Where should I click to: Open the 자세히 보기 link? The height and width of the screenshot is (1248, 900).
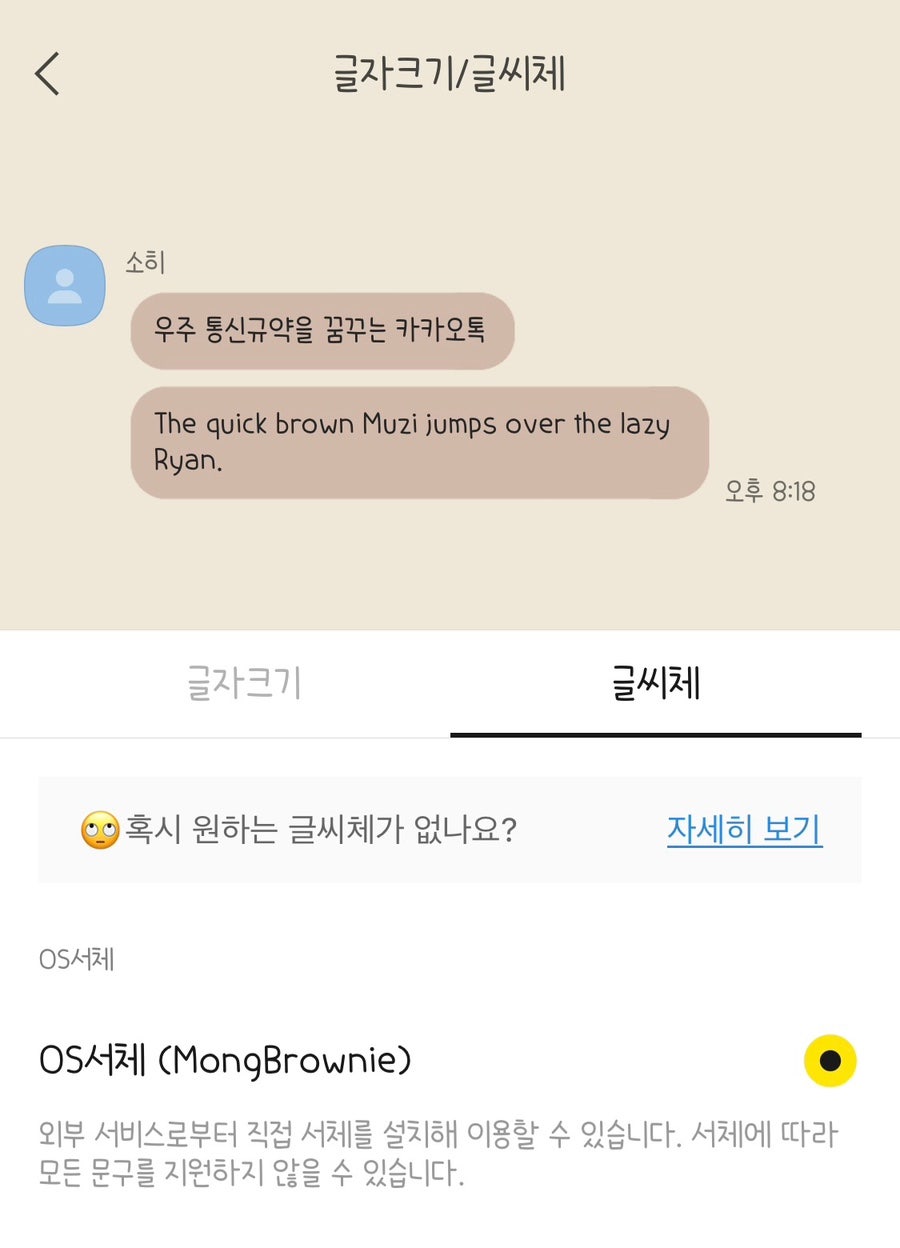[x=744, y=829]
